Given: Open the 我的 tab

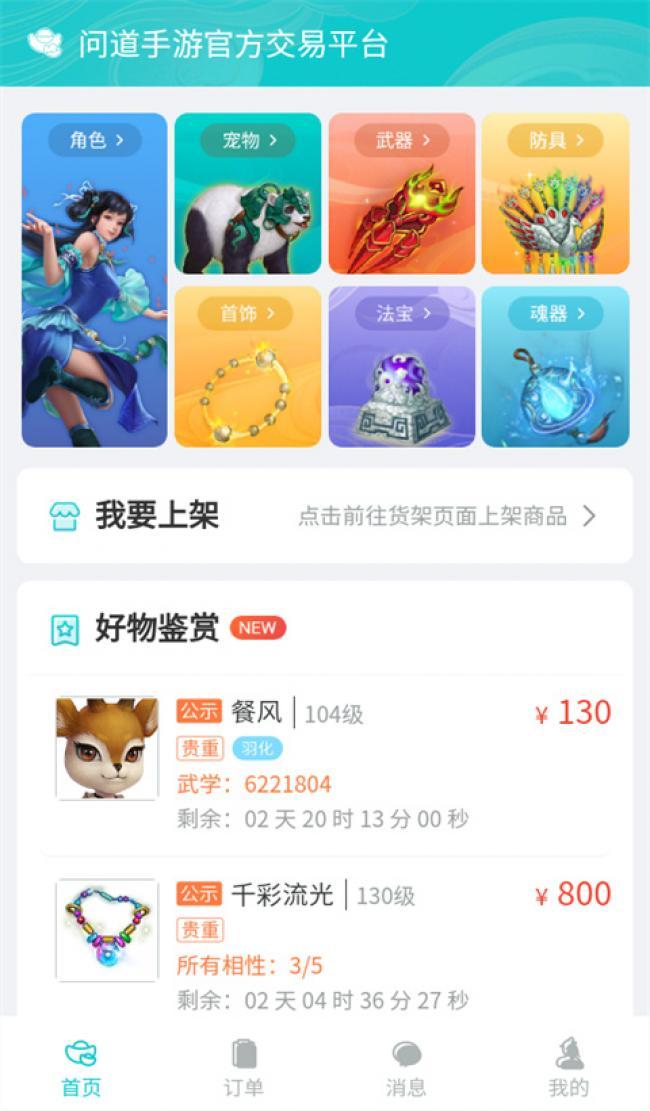Looking at the screenshot, I should [x=568, y=1068].
